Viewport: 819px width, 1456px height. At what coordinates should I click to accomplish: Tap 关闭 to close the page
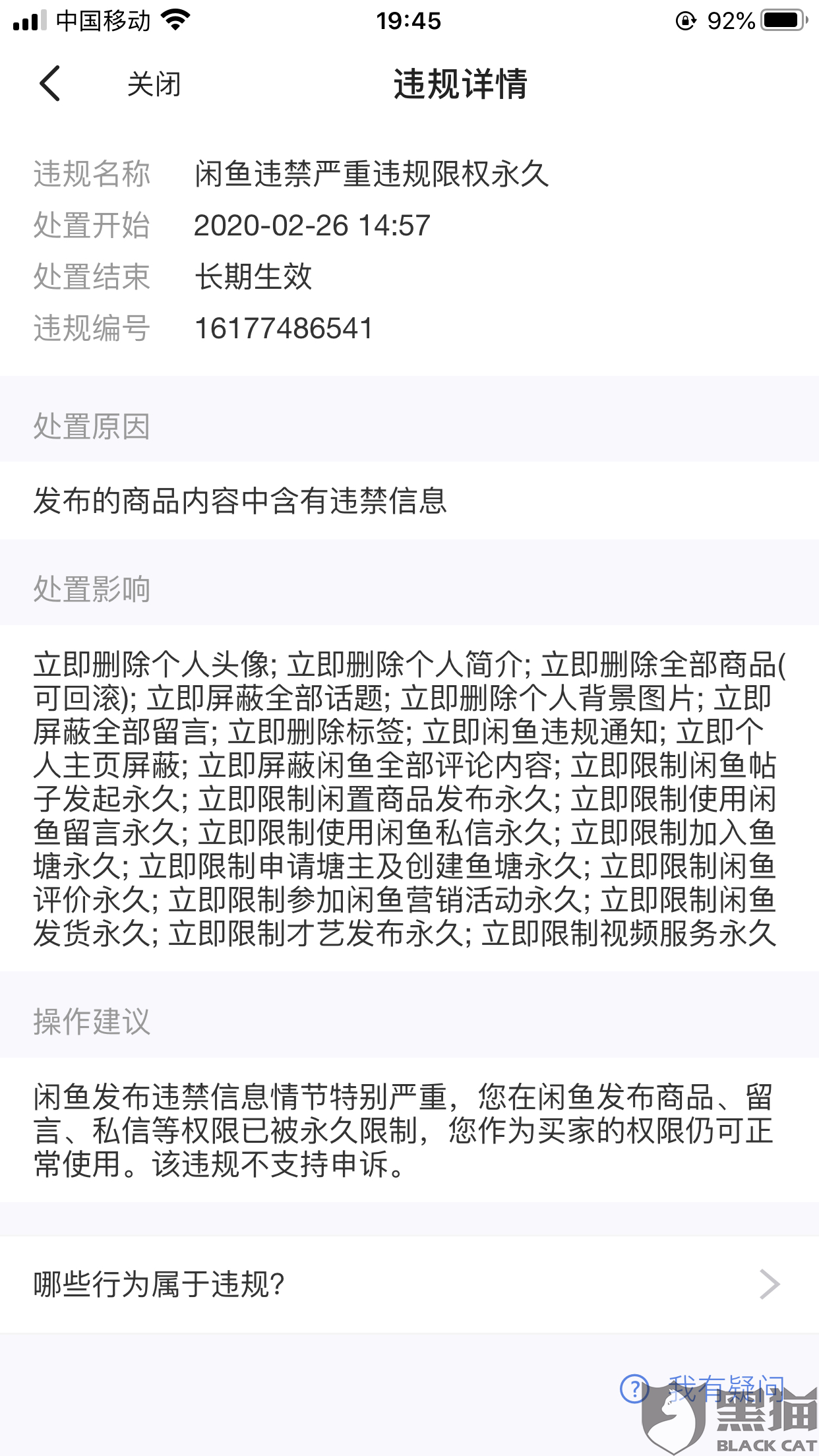click(154, 84)
